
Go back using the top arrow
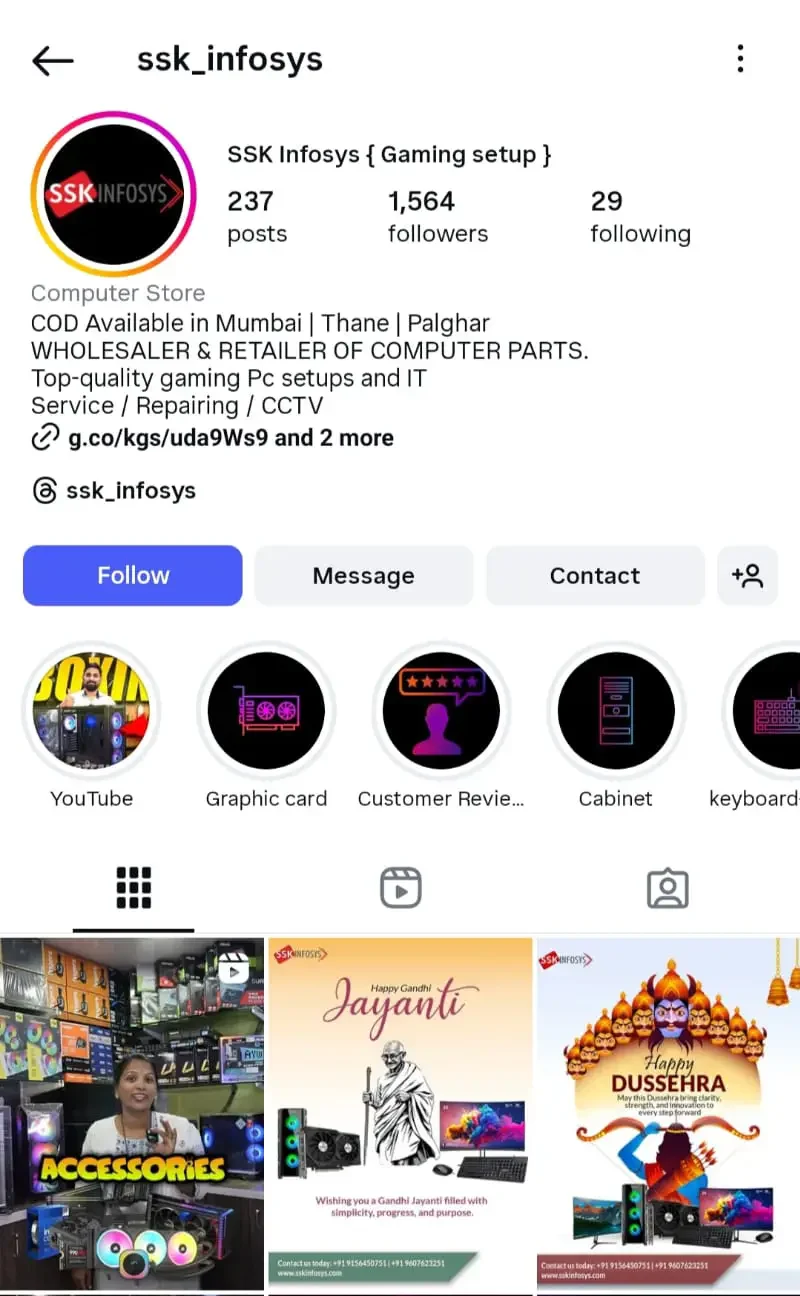pos(53,60)
